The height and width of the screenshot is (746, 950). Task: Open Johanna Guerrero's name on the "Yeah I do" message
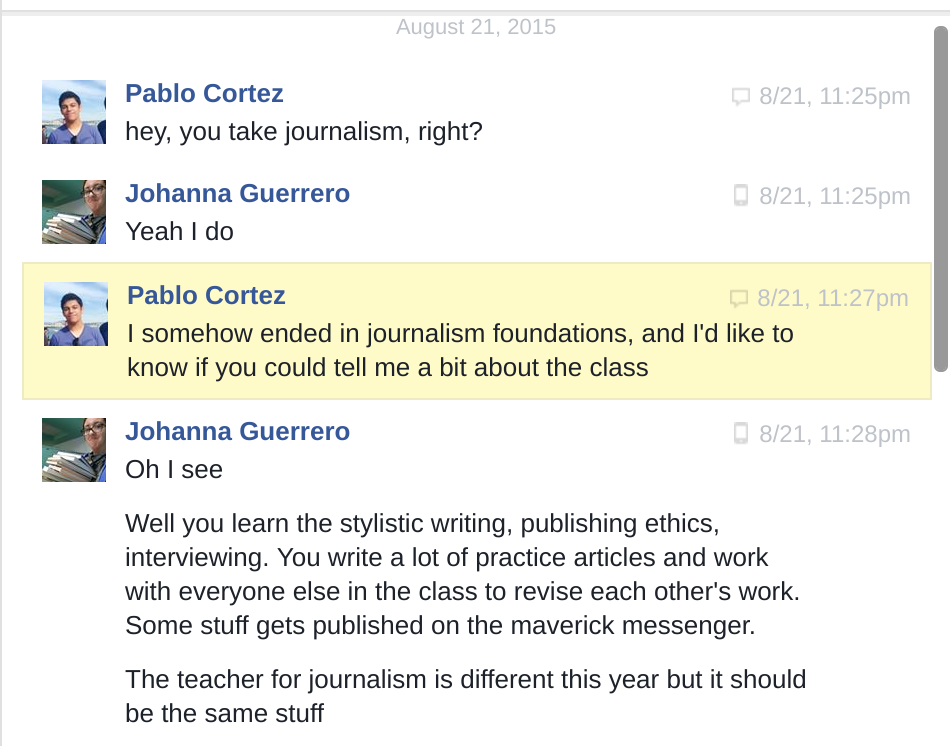click(x=237, y=193)
